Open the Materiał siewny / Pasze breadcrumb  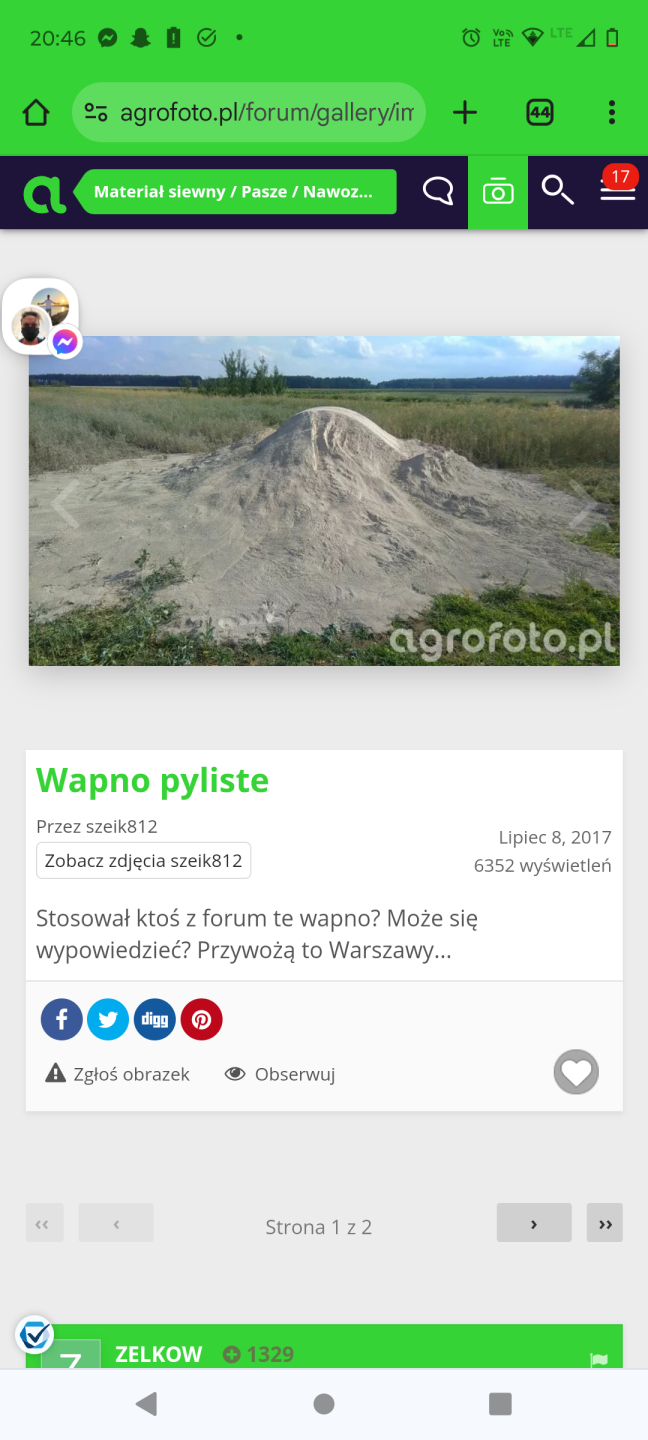pos(234,192)
